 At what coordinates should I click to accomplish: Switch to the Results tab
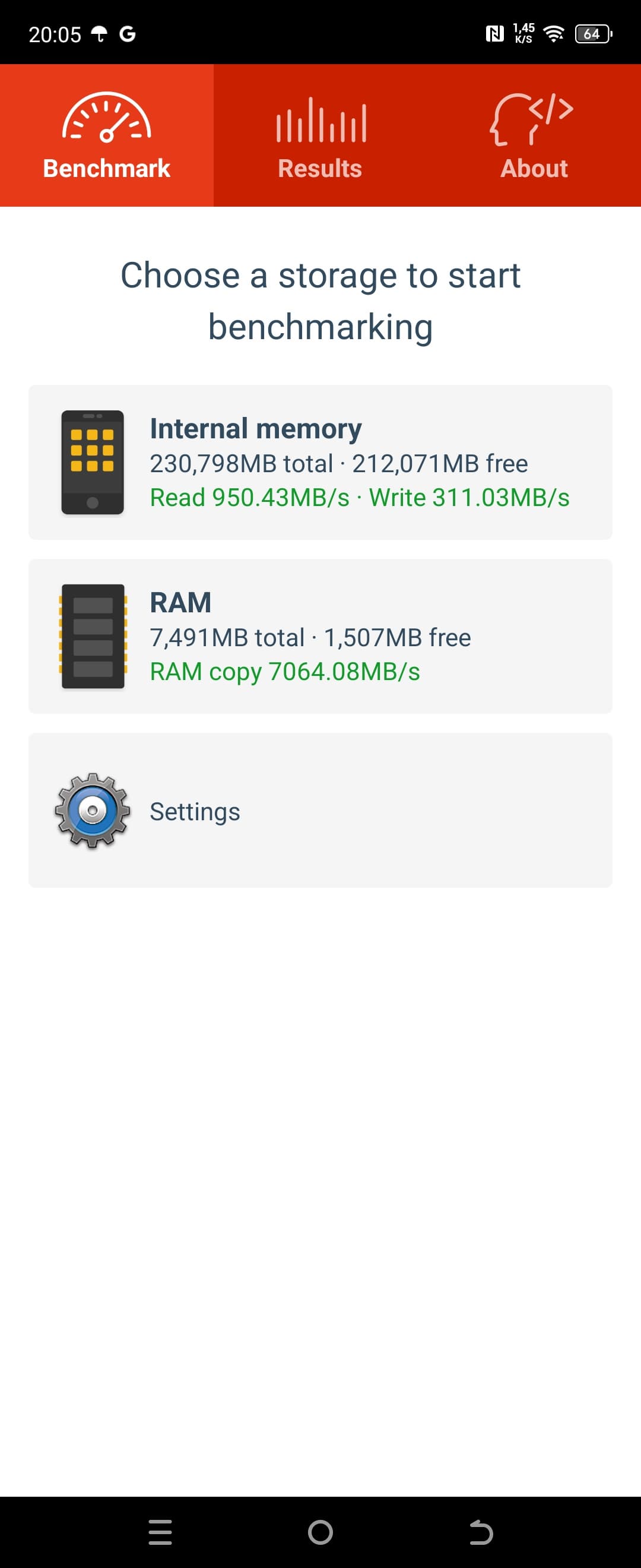point(320,136)
